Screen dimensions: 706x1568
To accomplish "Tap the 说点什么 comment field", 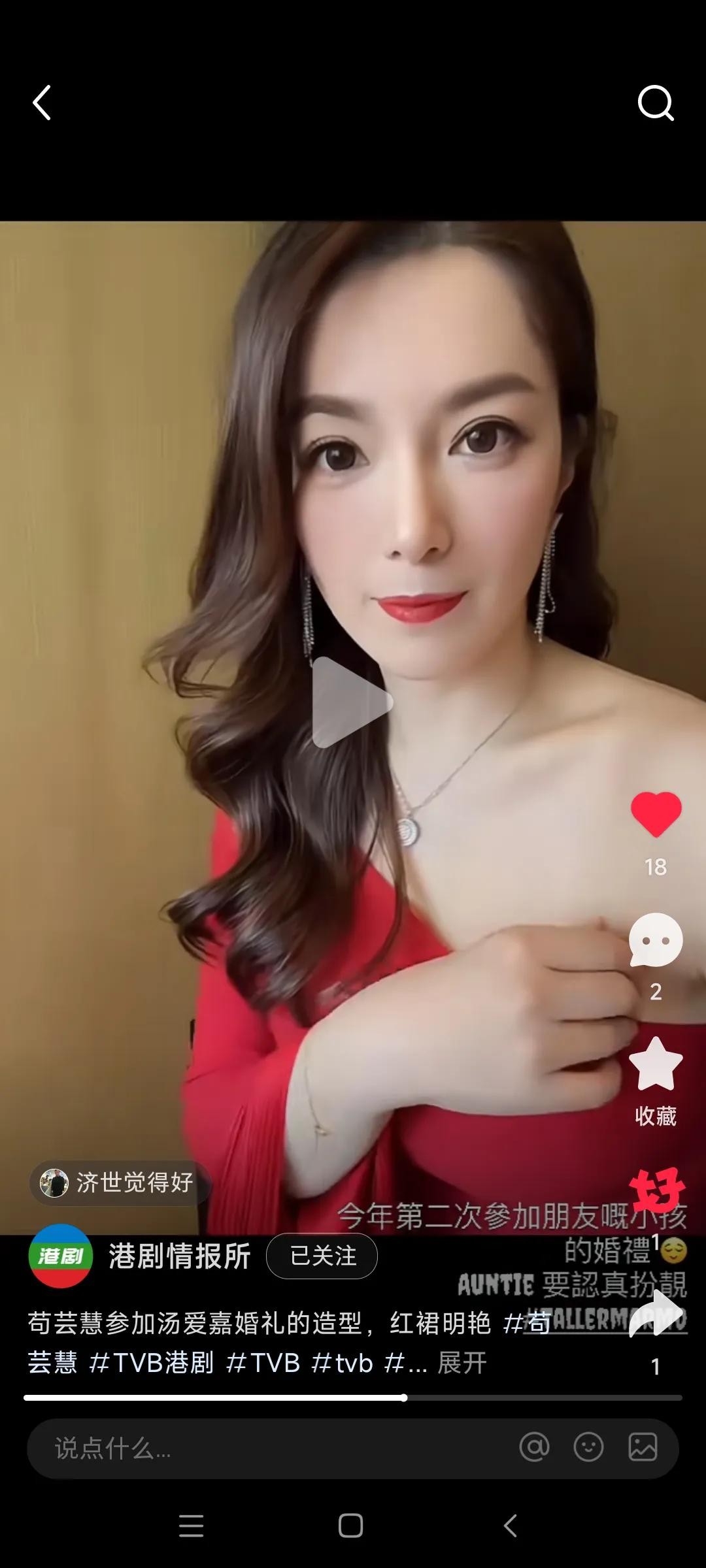I will [261, 1448].
